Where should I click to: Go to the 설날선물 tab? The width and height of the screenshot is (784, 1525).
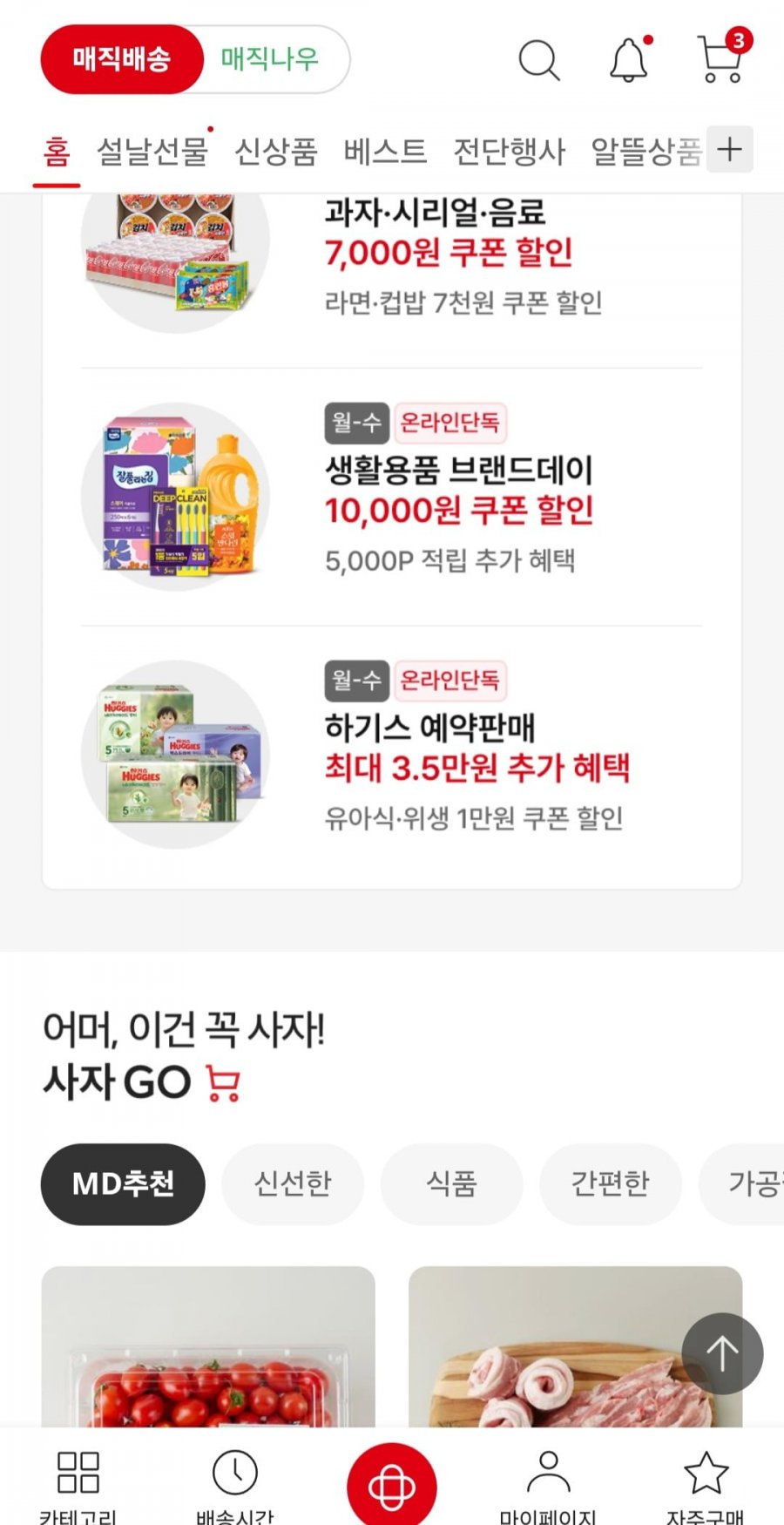(x=152, y=152)
